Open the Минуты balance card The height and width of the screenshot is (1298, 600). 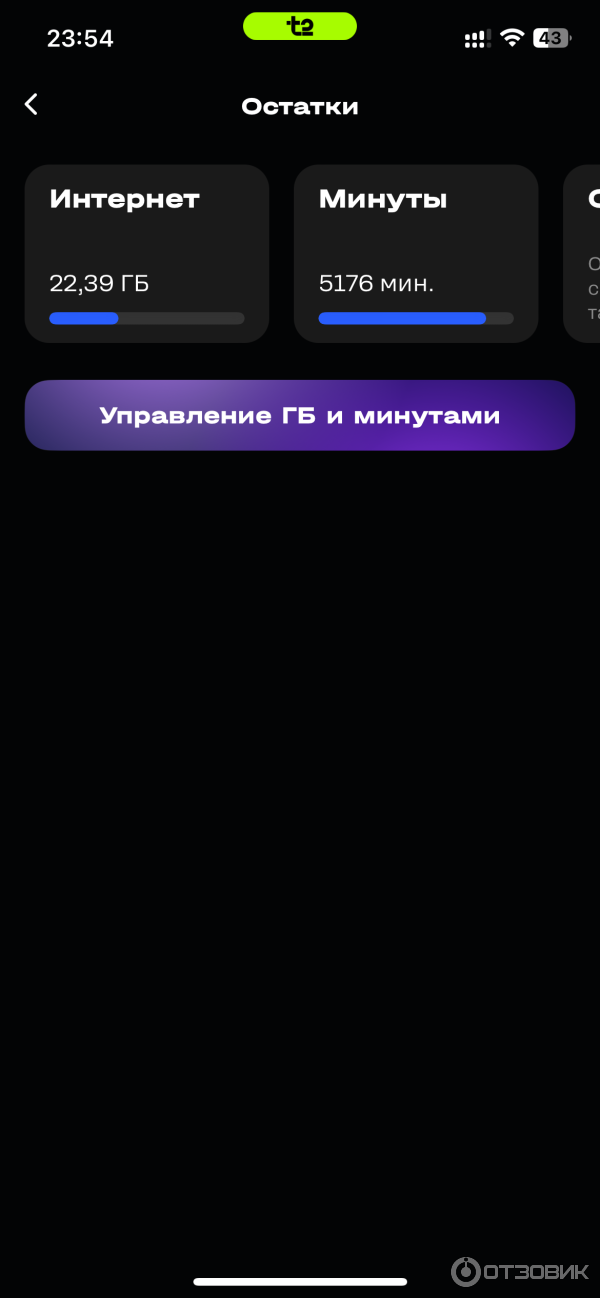(416, 254)
